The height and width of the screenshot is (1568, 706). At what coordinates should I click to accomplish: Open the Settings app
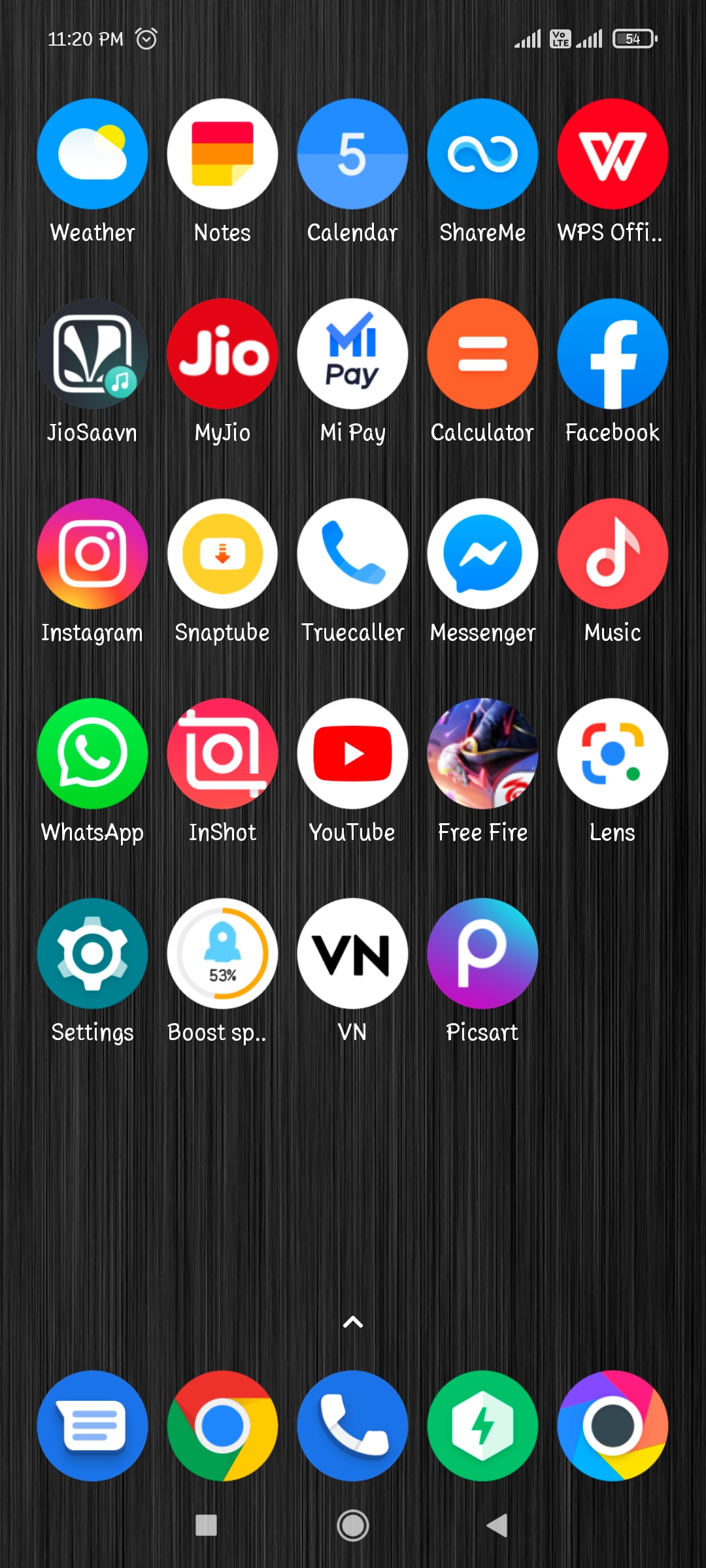(x=92, y=954)
